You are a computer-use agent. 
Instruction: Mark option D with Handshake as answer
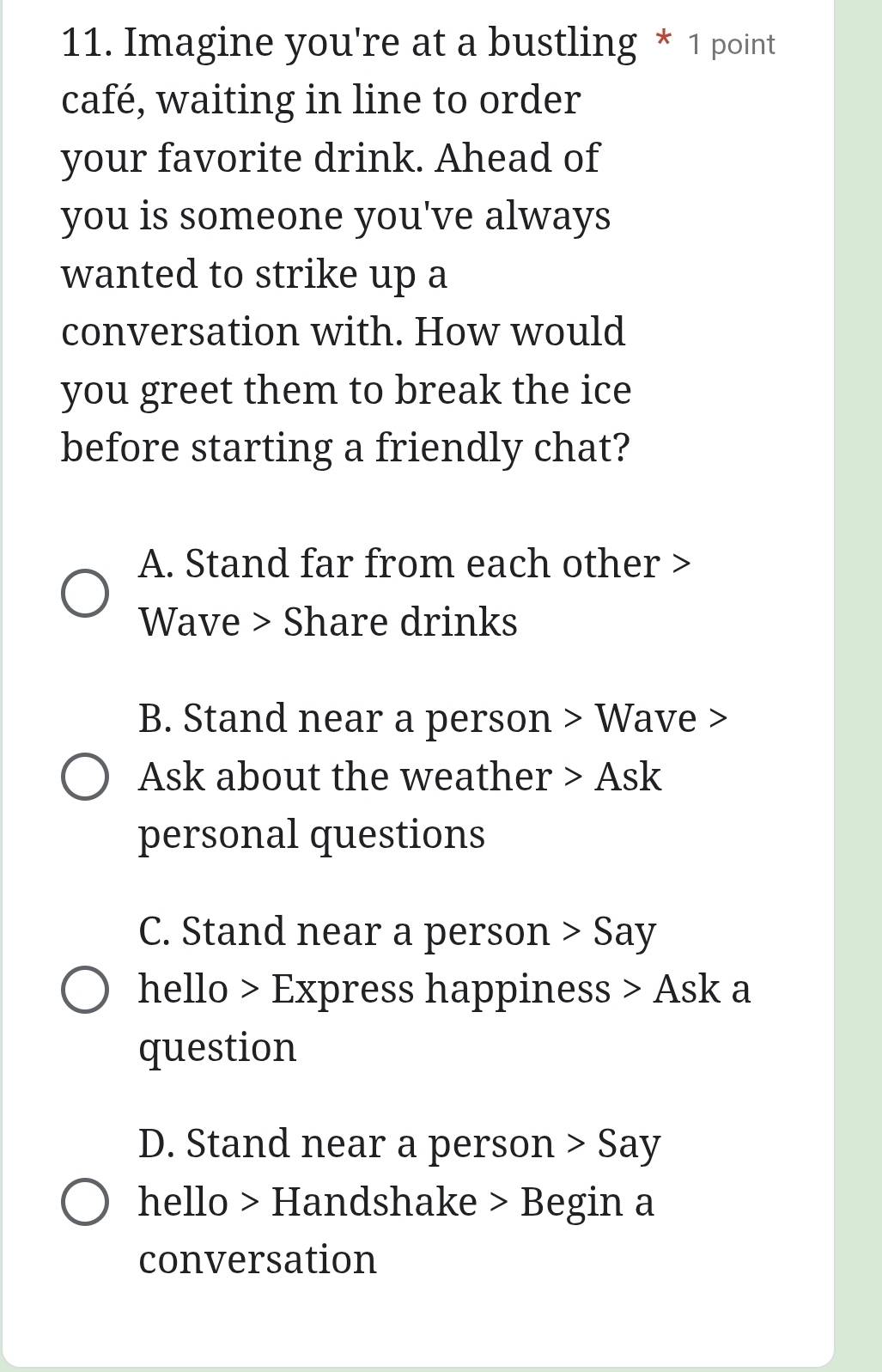click(85, 1202)
